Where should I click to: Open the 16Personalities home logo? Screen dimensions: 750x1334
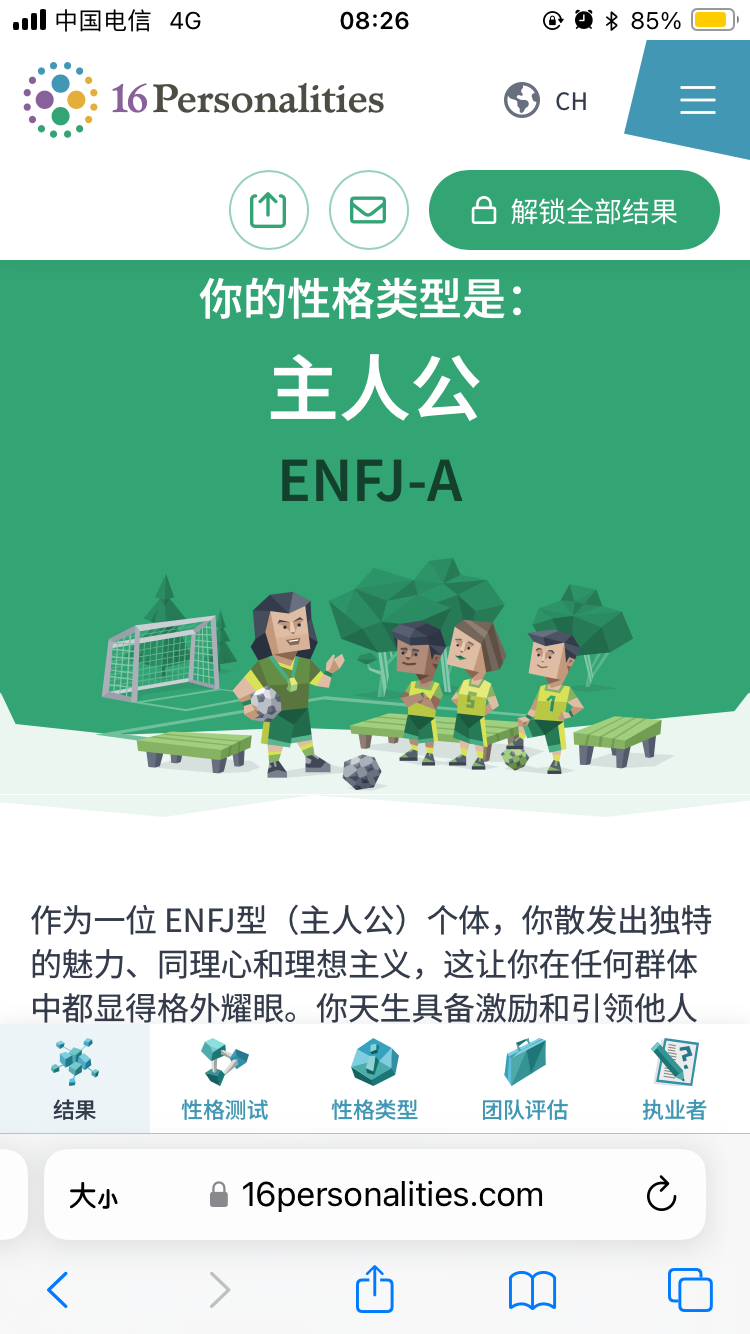point(204,99)
